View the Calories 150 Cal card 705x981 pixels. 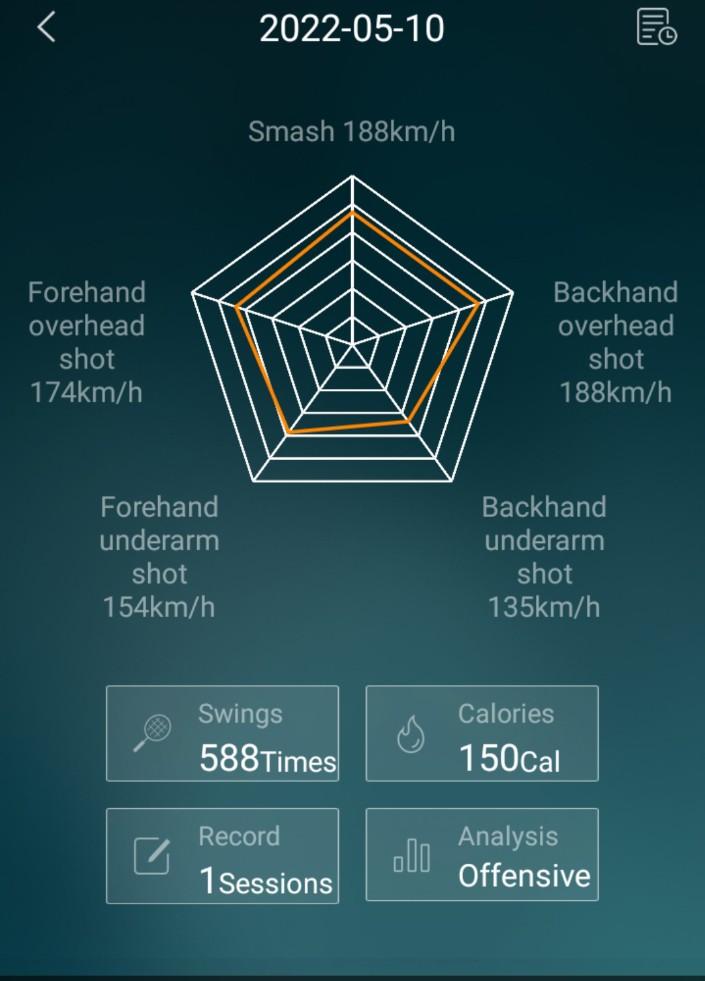[x=482, y=733]
